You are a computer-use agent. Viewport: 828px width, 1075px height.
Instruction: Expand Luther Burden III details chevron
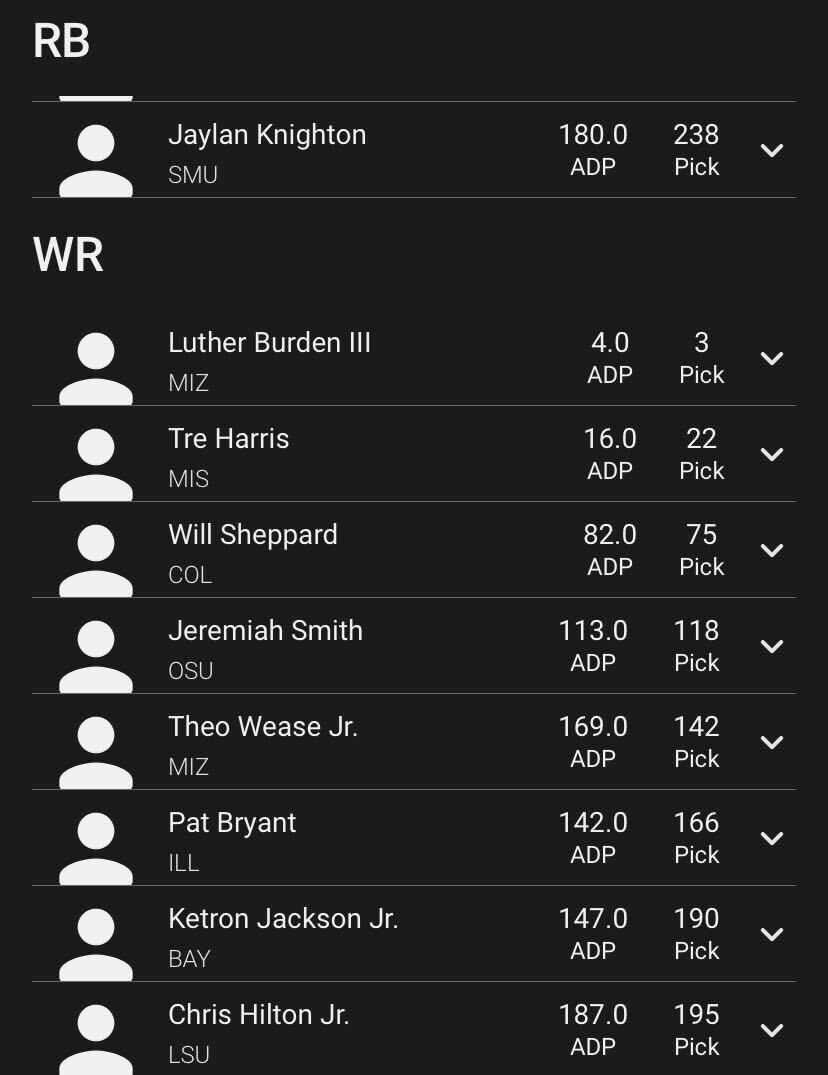pos(771,359)
